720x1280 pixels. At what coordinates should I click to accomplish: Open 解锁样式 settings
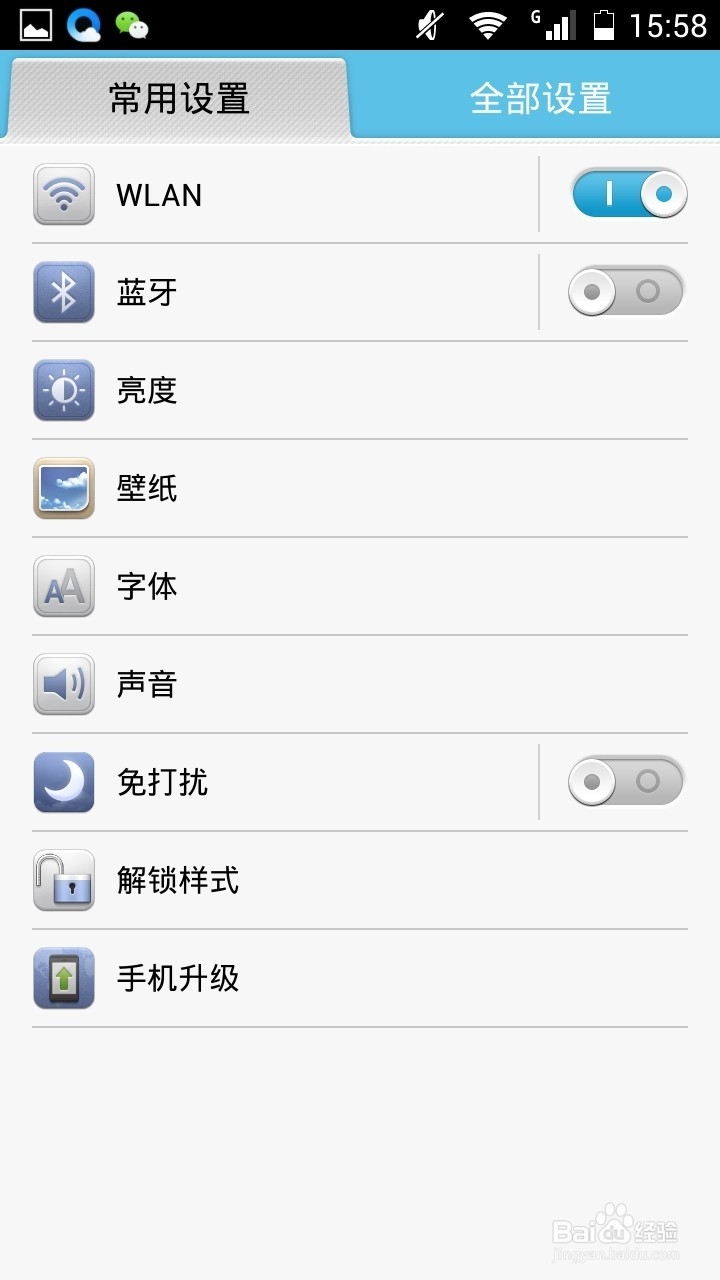pos(360,880)
